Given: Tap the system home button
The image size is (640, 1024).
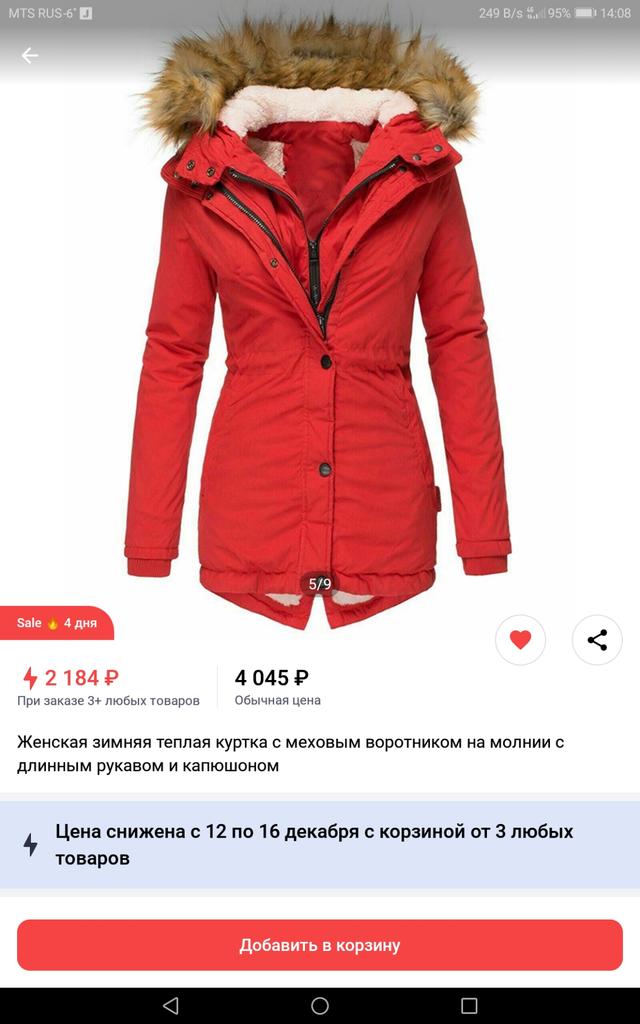Looking at the screenshot, I should point(320,1005).
